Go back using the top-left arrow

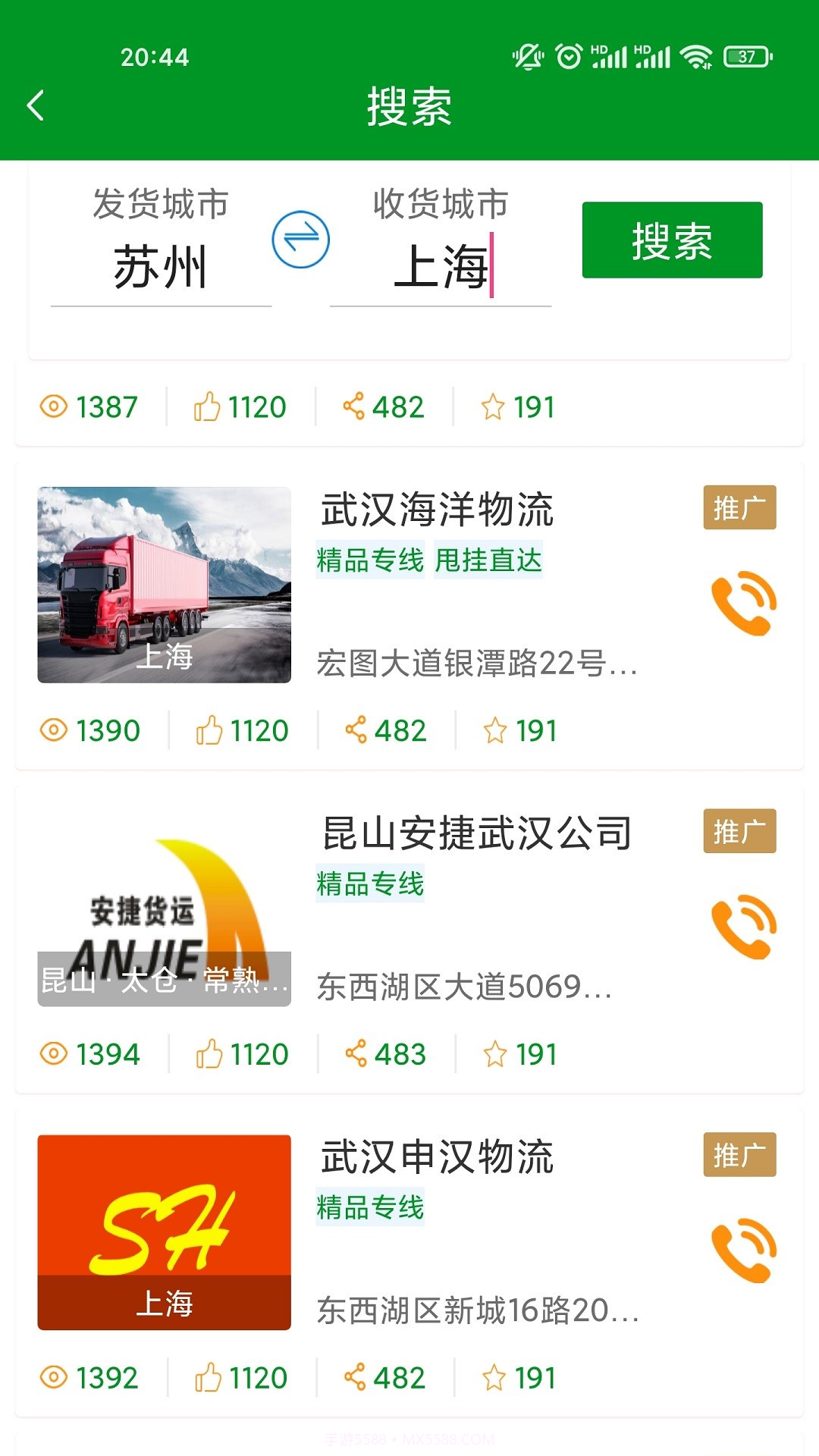[x=36, y=105]
